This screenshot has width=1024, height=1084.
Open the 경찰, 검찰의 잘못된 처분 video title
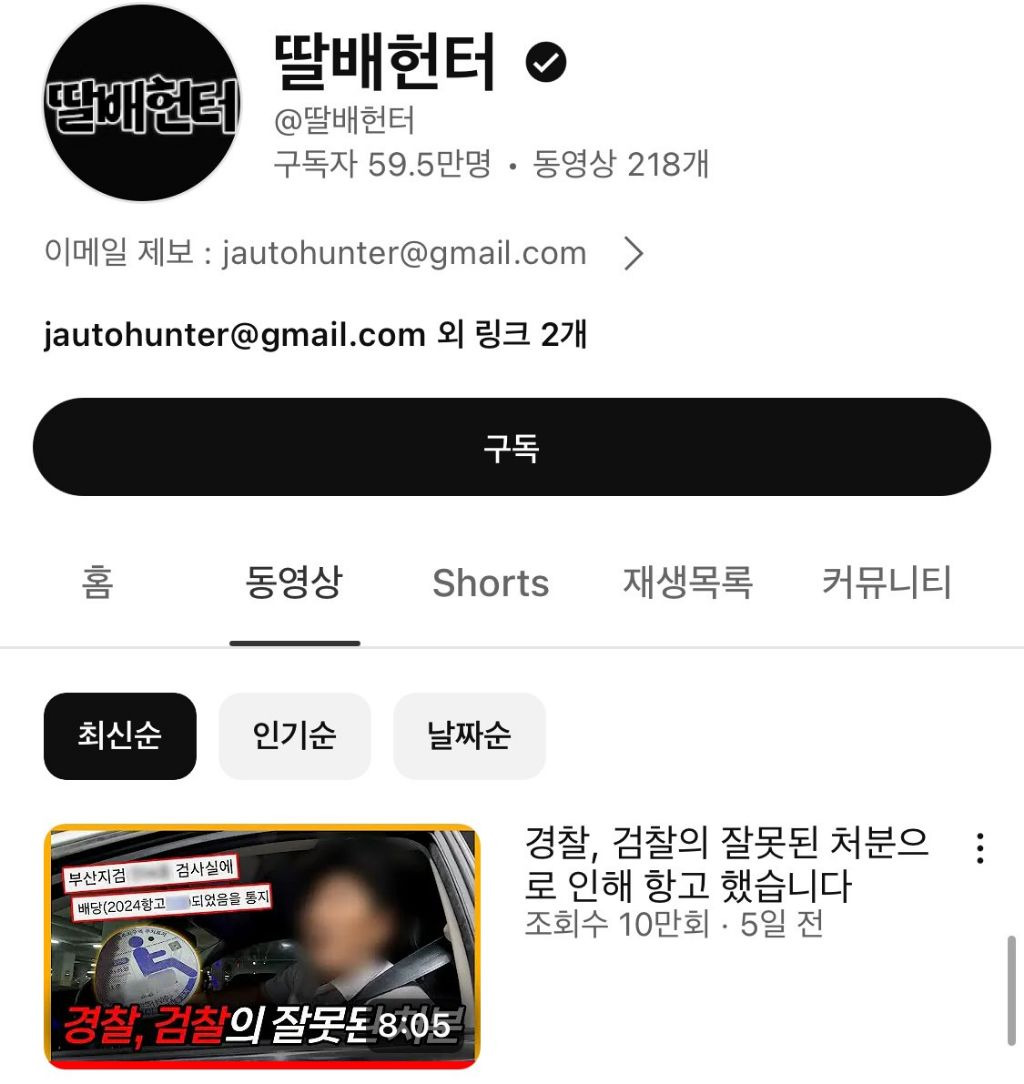(726, 863)
